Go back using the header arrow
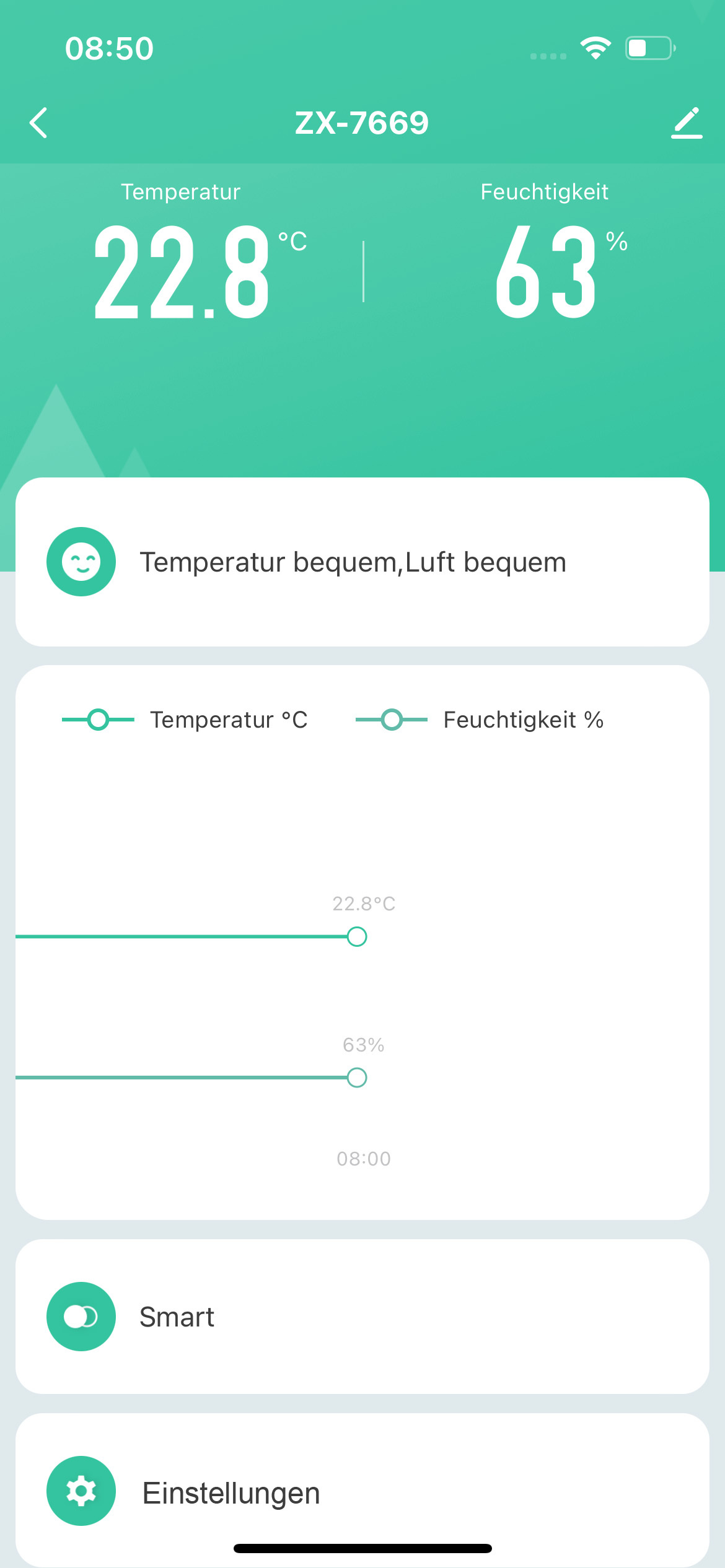This screenshot has width=725, height=1568. click(x=38, y=123)
